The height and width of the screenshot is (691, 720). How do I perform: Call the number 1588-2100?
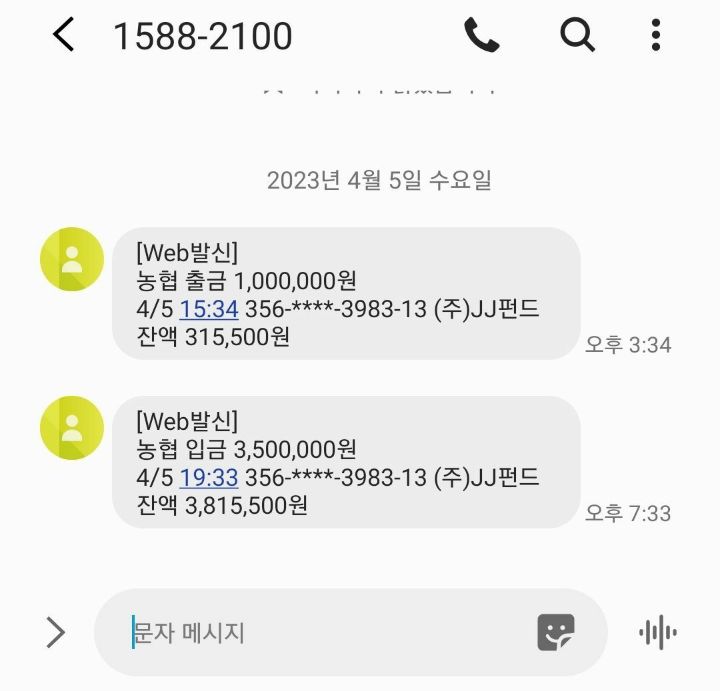click(x=481, y=36)
